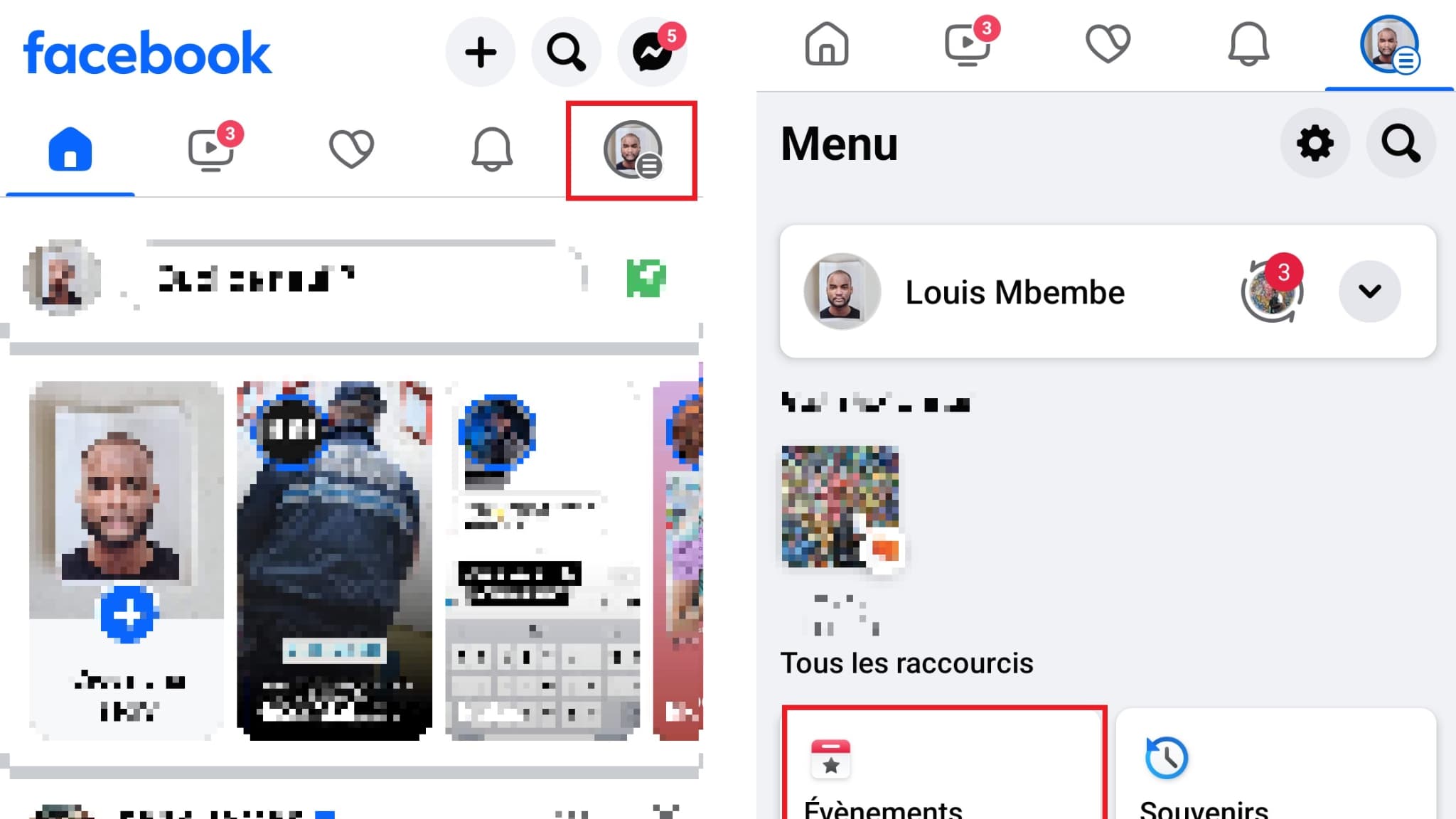Open Louis Mbembe's profile card
The height and width of the screenshot is (819, 1456).
1013,292
